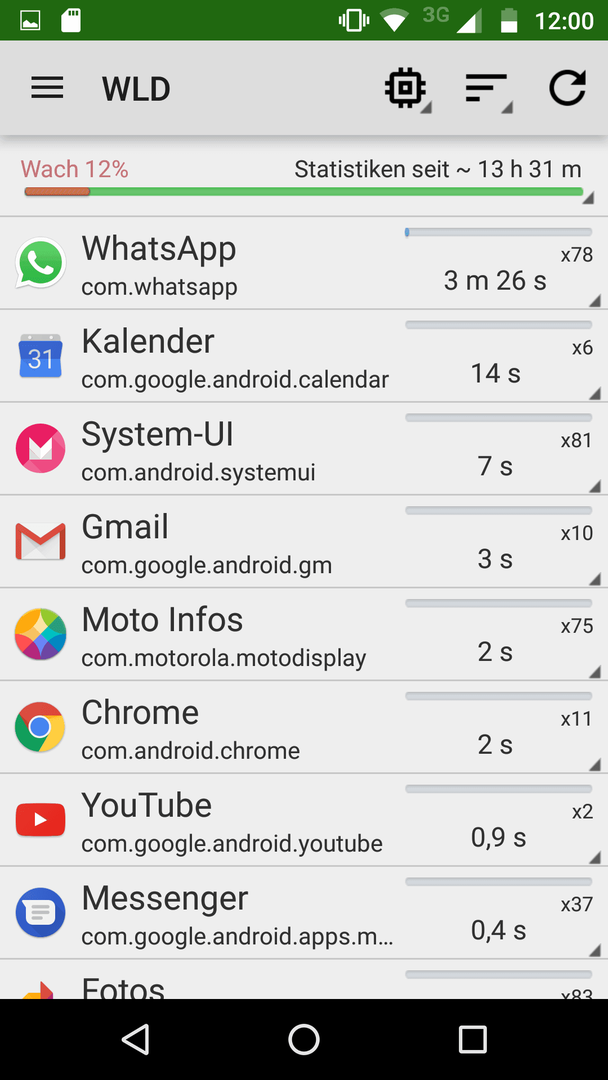View Gmail wakelock details

click(x=304, y=541)
